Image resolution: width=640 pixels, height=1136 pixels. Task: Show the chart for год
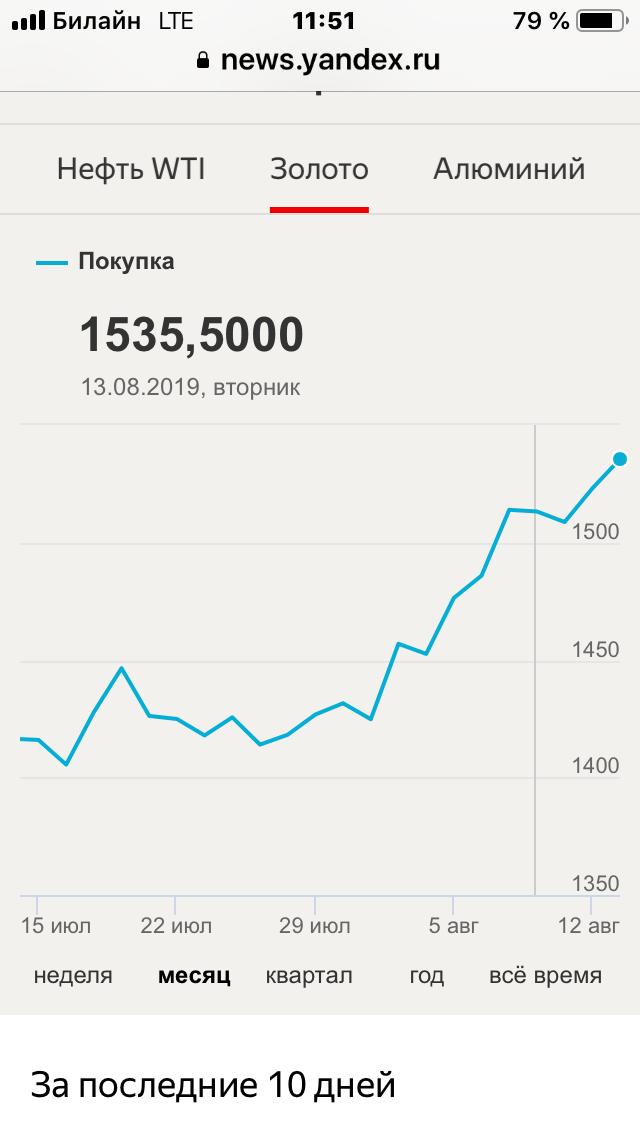coord(427,975)
